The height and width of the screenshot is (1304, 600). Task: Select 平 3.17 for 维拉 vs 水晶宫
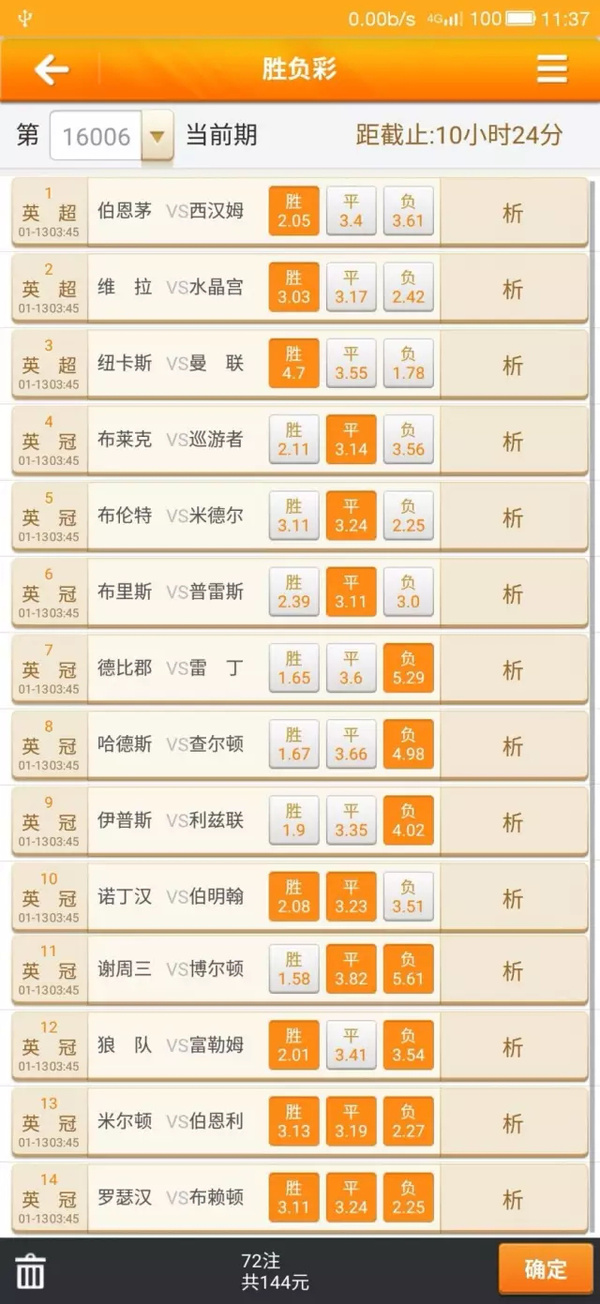click(351, 287)
